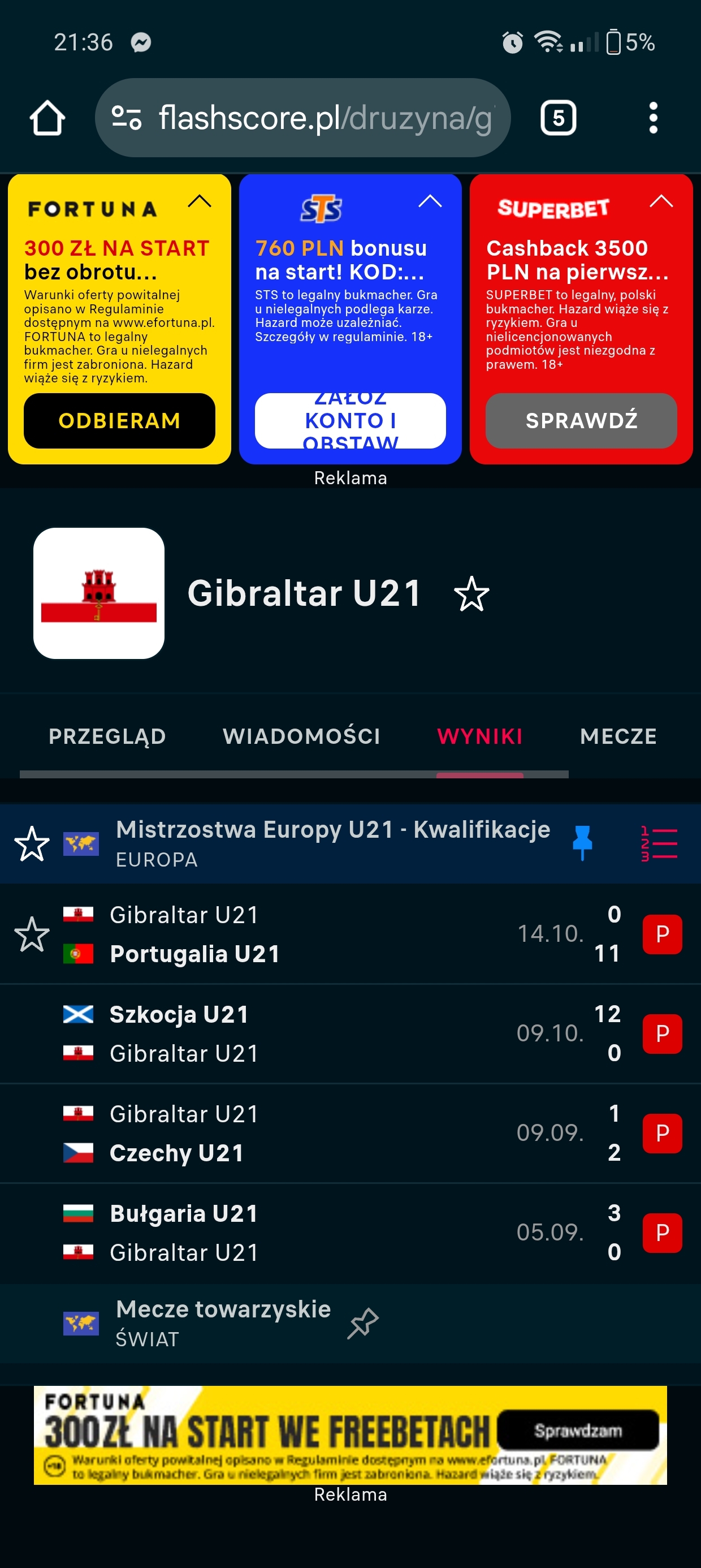Add Gibraltar U21 to favorites
Screen dimensions: 701x1568
point(471,594)
